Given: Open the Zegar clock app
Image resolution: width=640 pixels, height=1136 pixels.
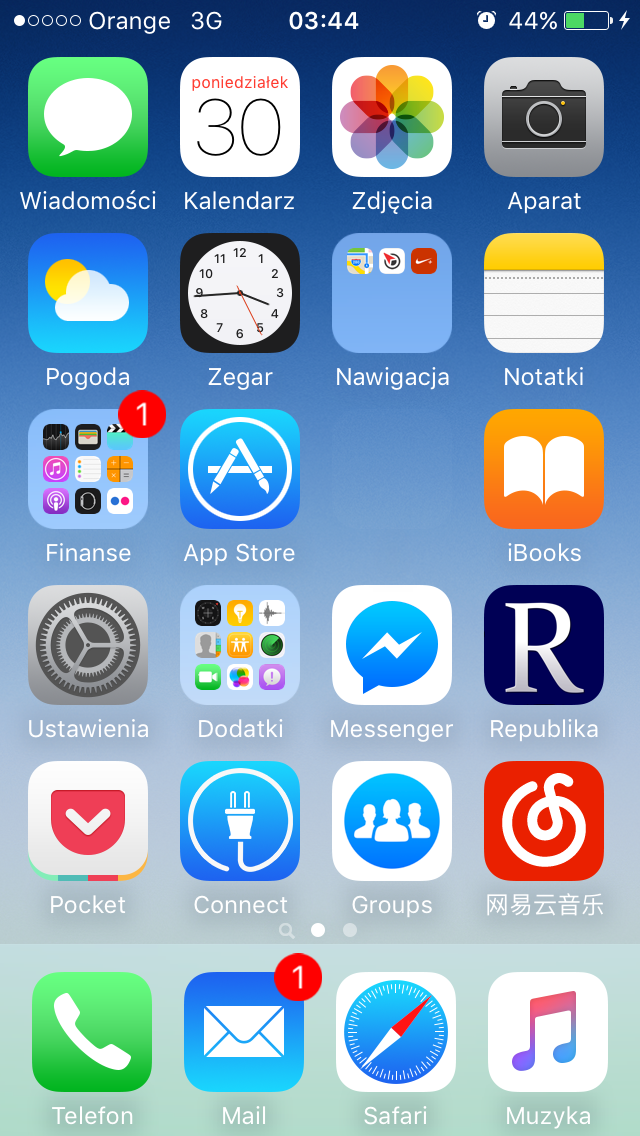Looking at the screenshot, I should tap(240, 293).
